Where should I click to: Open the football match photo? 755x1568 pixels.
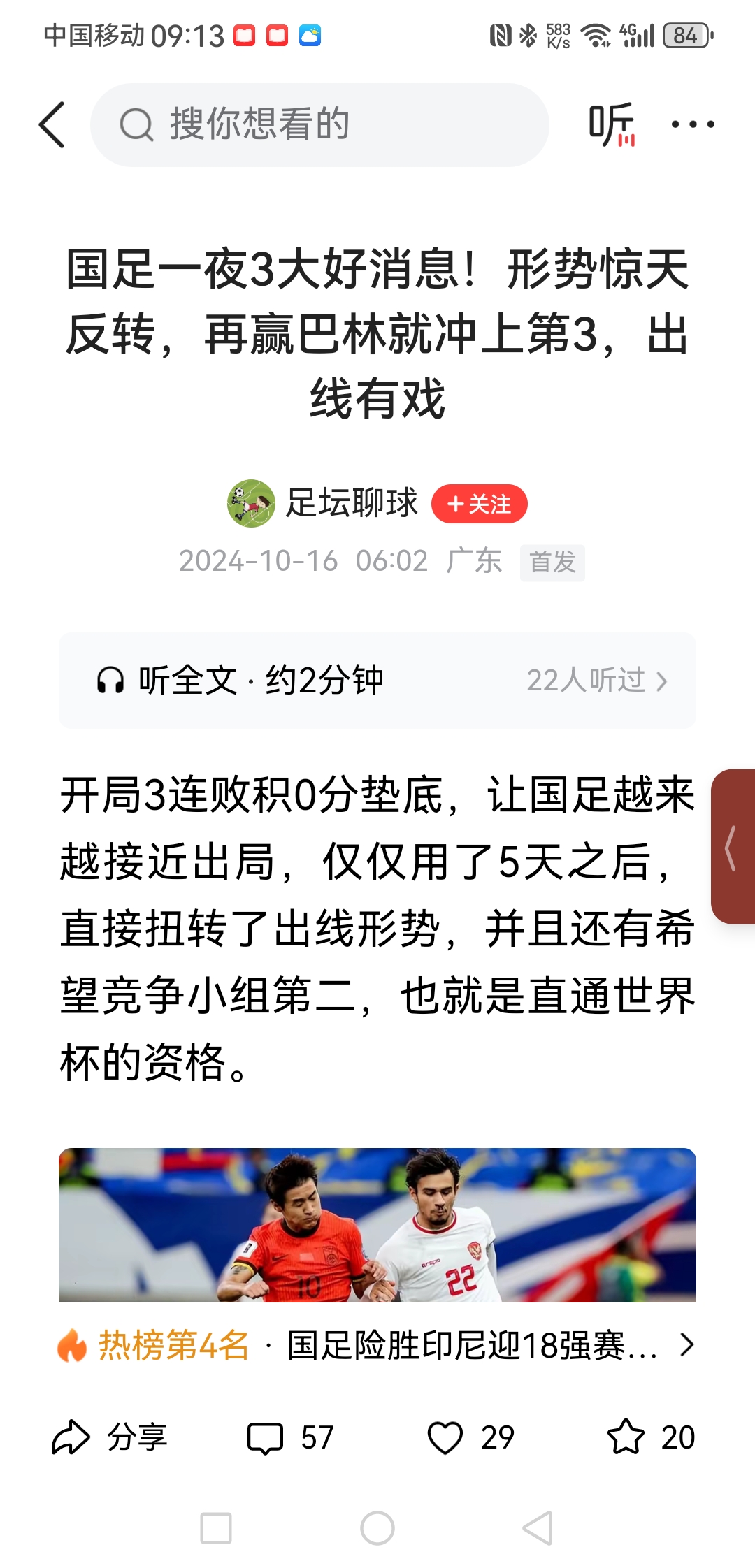[377, 1225]
